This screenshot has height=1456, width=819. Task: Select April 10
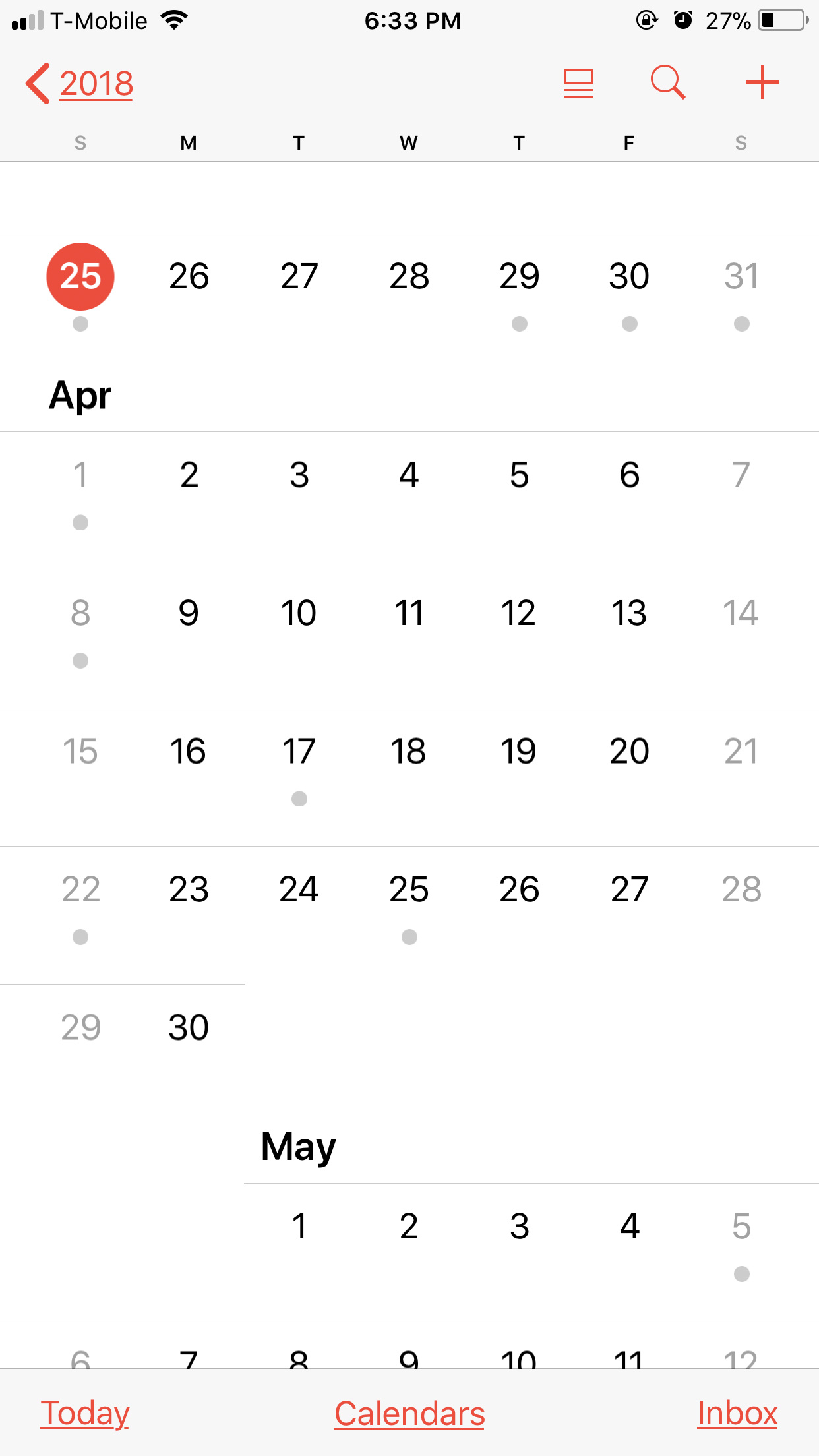point(299,613)
